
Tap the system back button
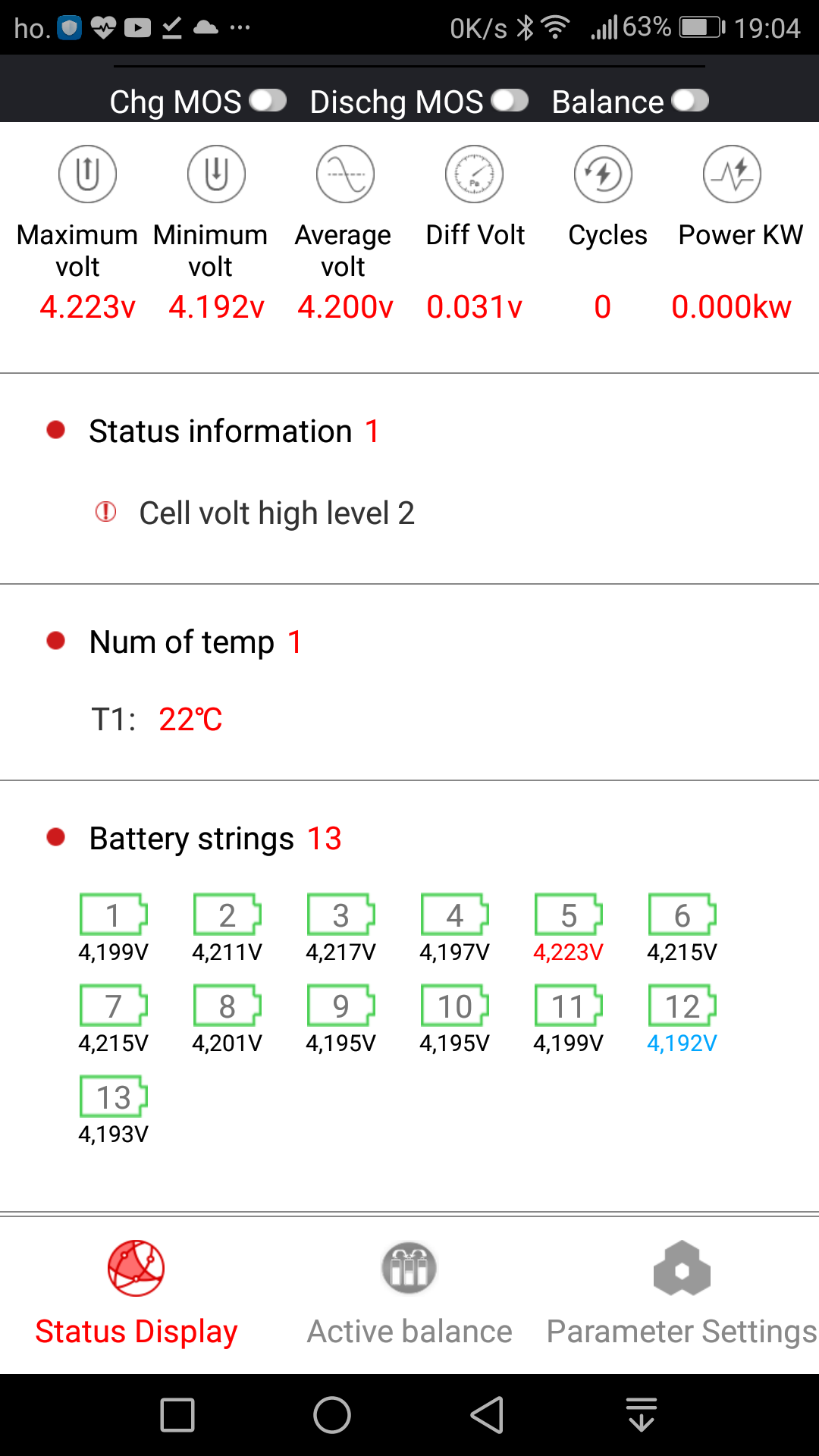(487, 1415)
